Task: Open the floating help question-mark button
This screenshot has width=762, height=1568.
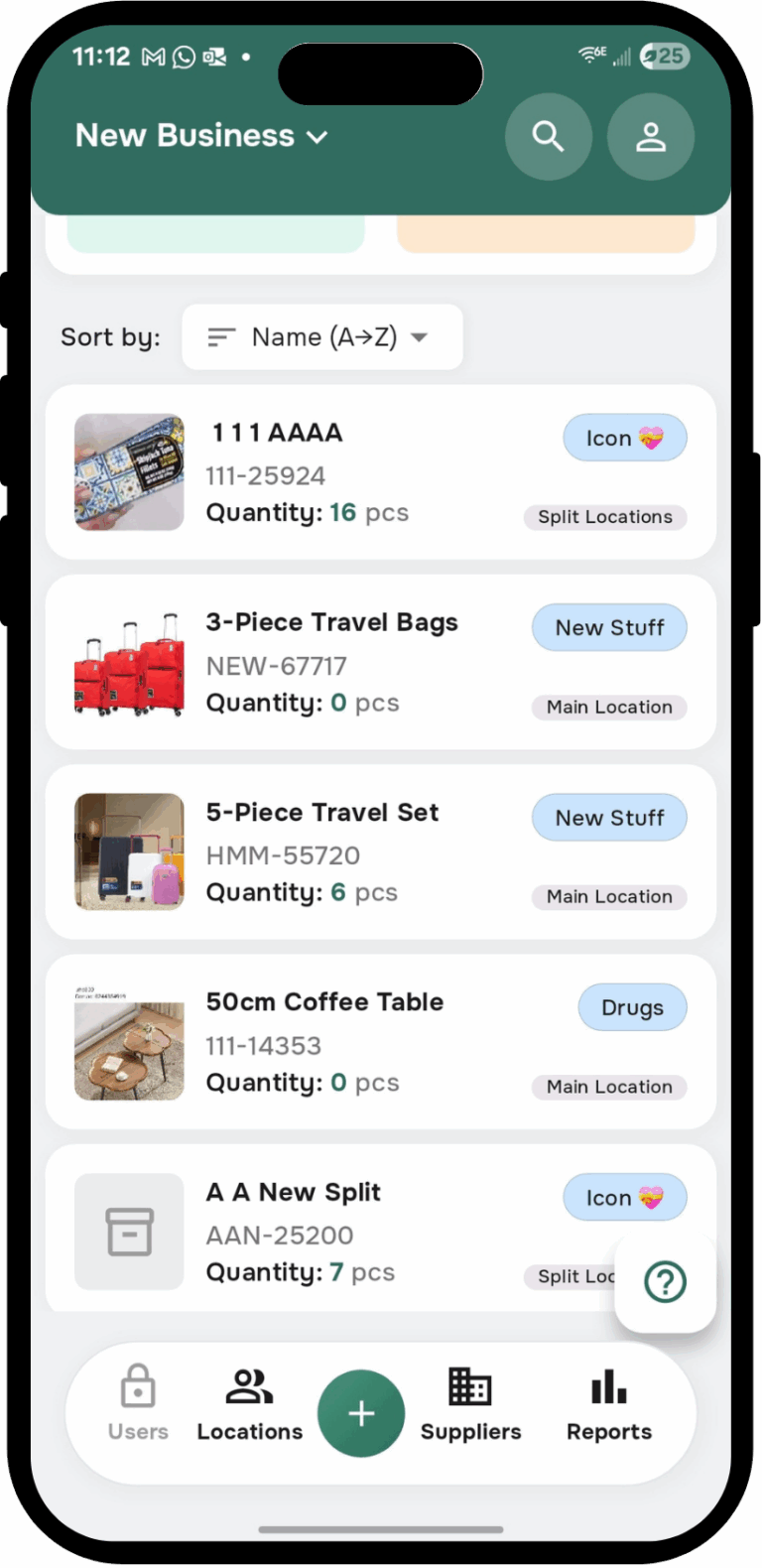Action: point(664,1281)
